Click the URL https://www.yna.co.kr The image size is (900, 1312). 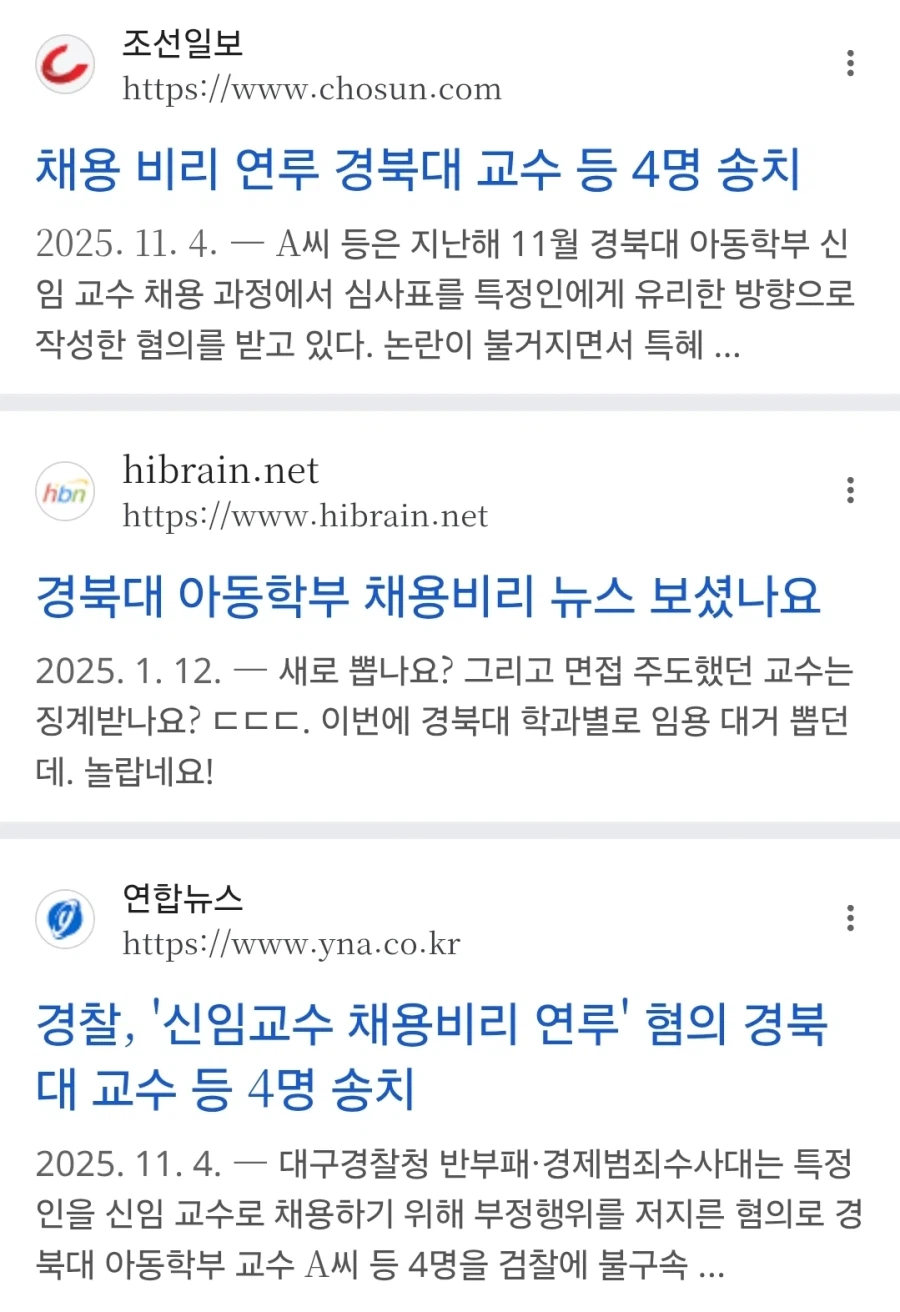point(290,944)
